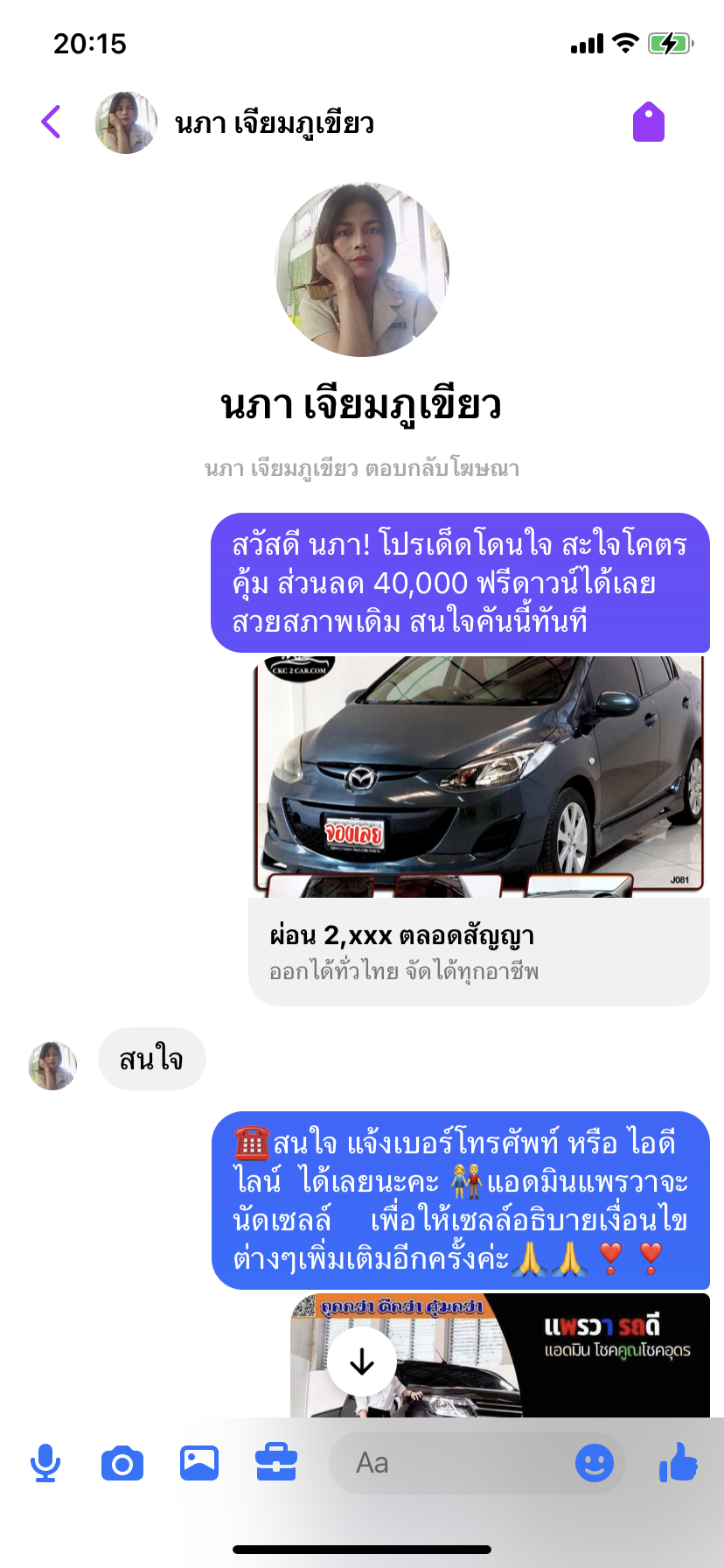Go back to the chat list

pyautogui.click(x=52, y=122)
